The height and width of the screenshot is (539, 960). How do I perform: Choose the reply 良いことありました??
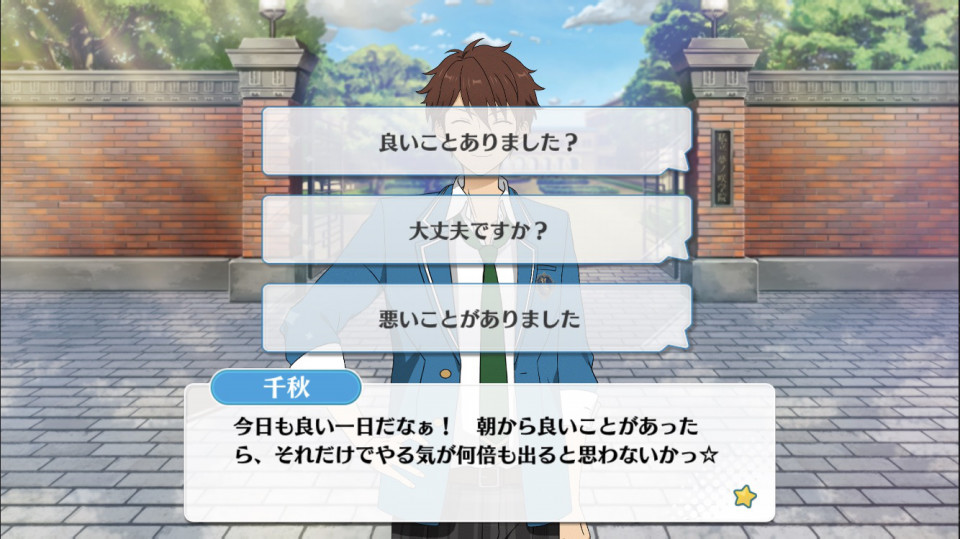click(x=477, y=142)
